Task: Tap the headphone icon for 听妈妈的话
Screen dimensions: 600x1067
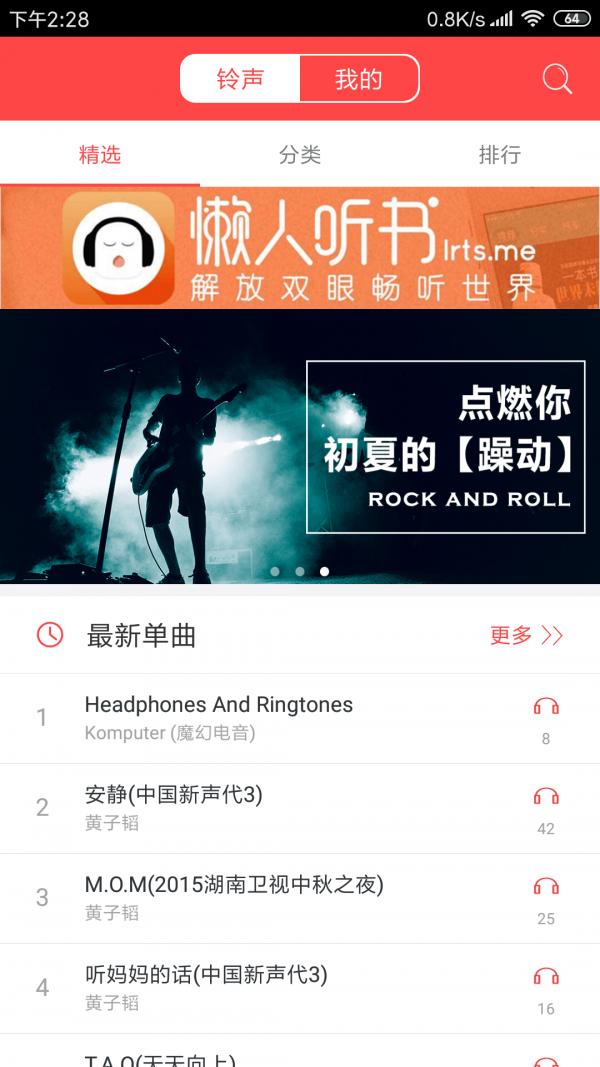Action: [x=546, y=977]
